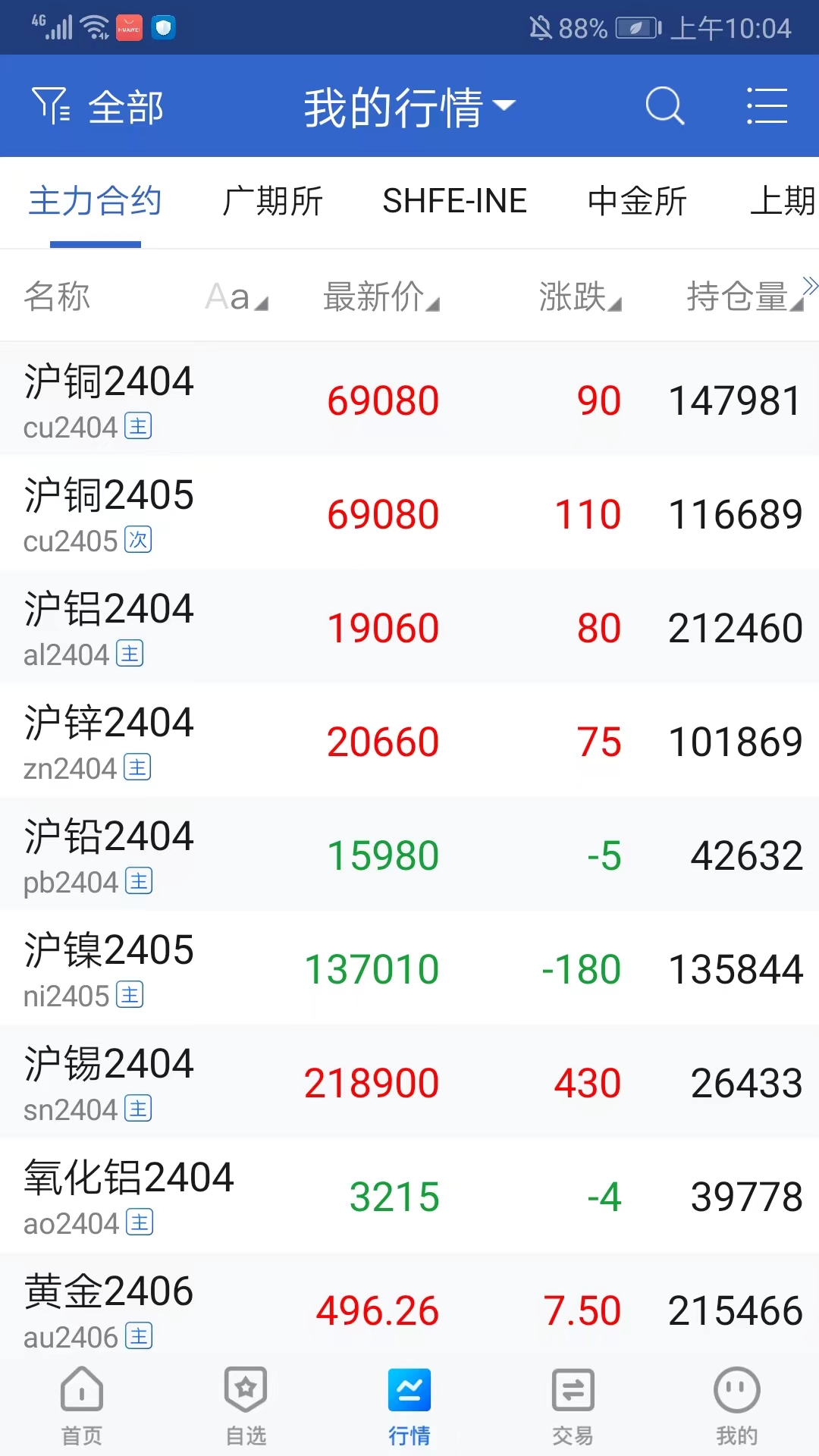Tap the double-arrow to show more columns
819x1456 pixels.
(x=810, y=287)
